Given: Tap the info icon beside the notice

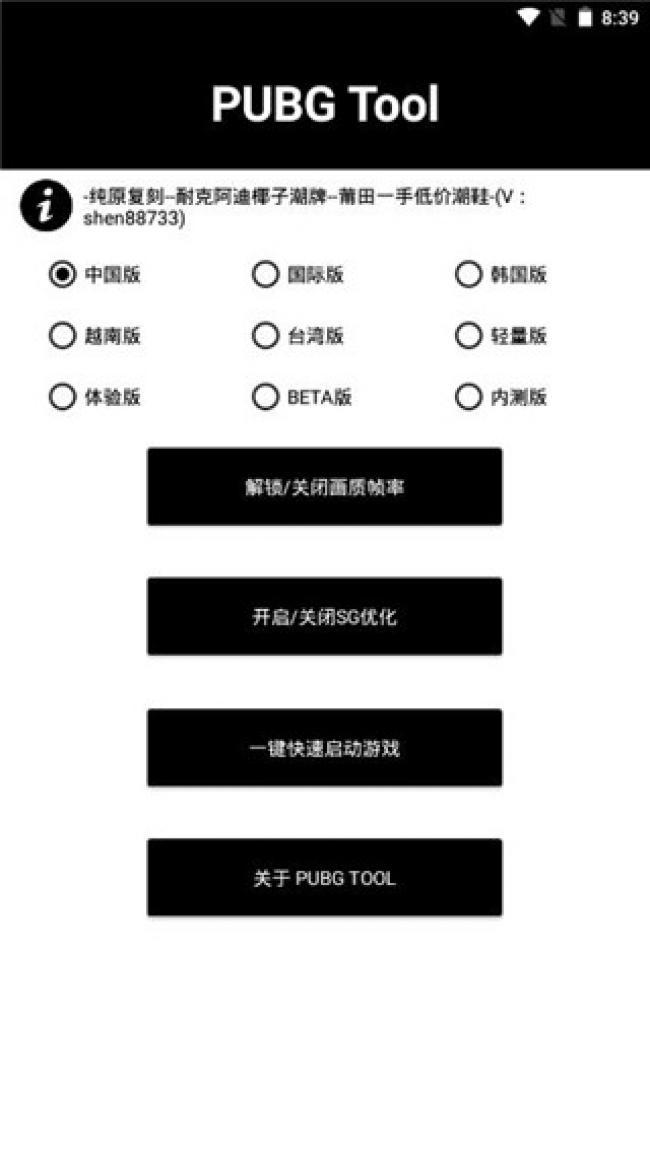Looking at the screenshot, I should click(46, 206).
